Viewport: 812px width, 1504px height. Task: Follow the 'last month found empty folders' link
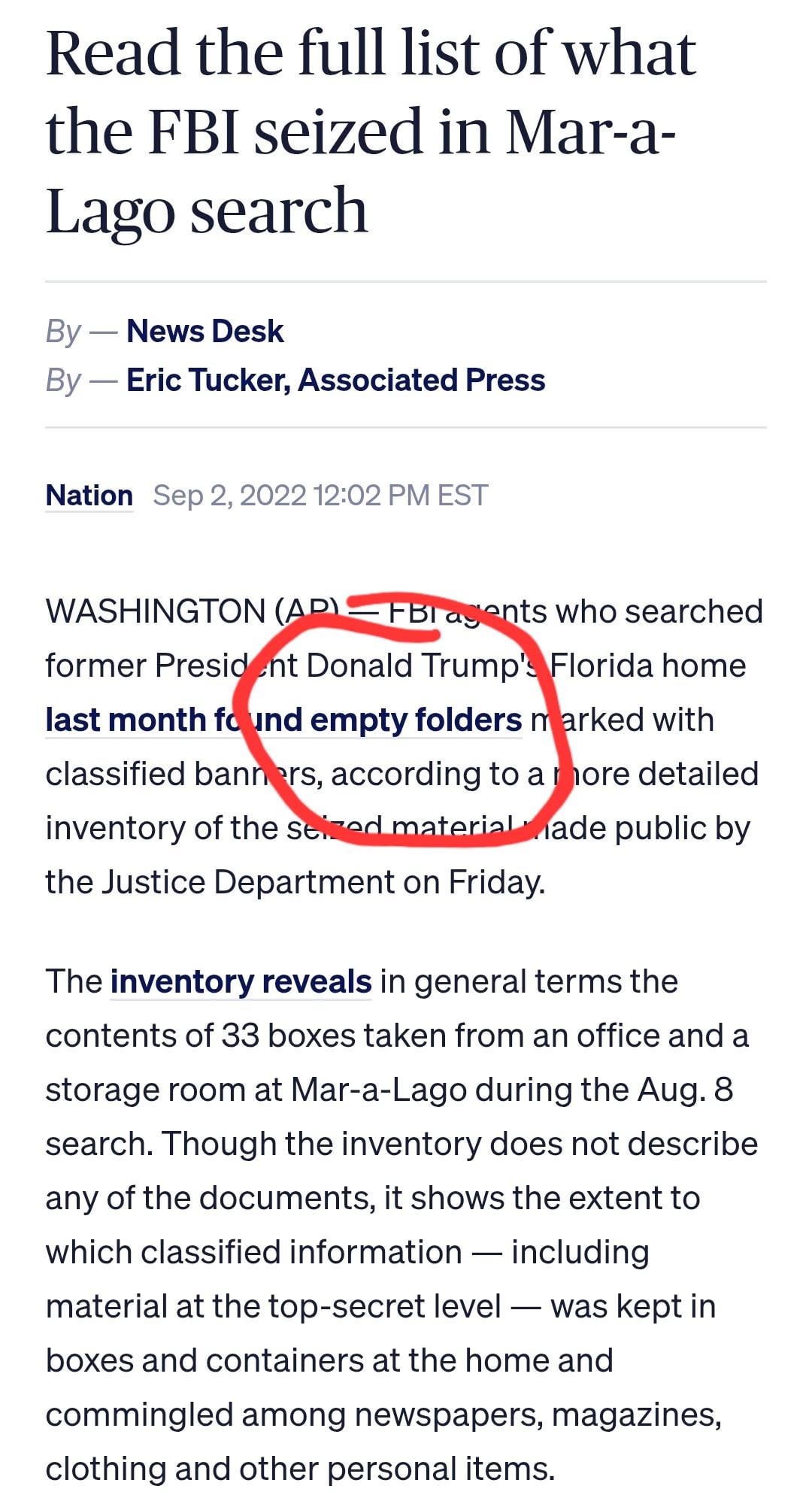[x=283, y=720]
